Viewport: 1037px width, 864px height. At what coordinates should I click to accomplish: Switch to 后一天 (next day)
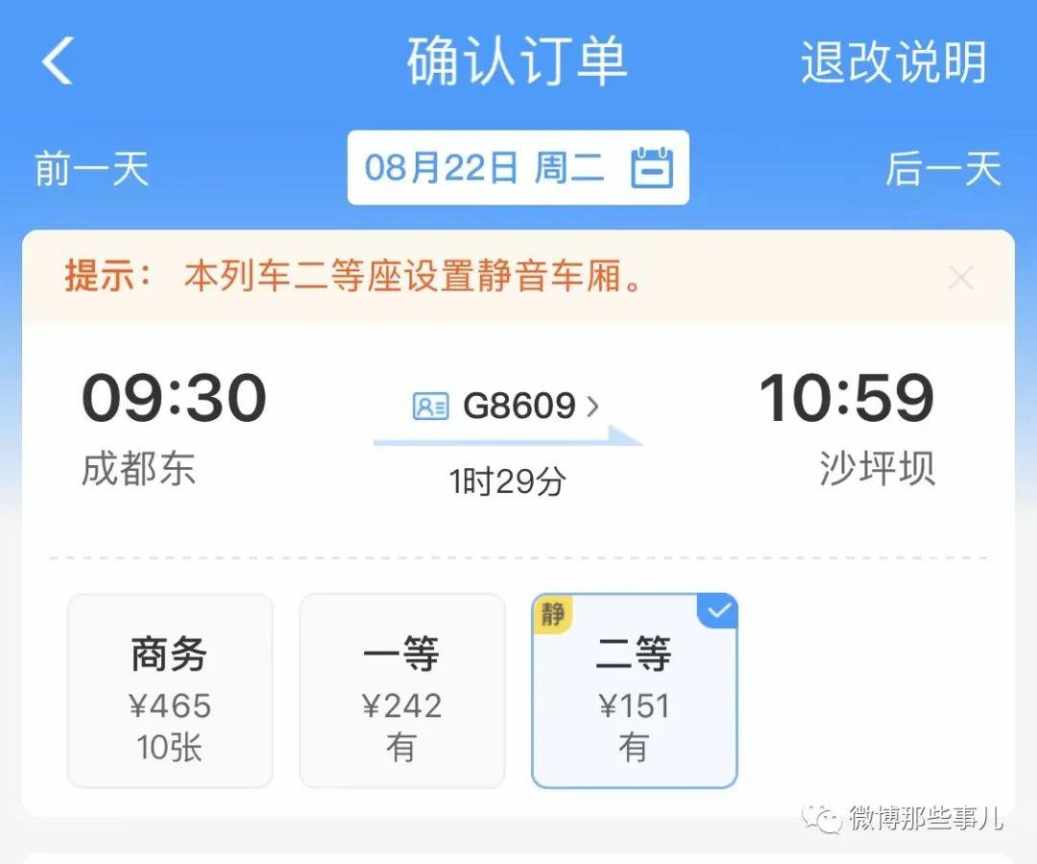pos(943,168)
